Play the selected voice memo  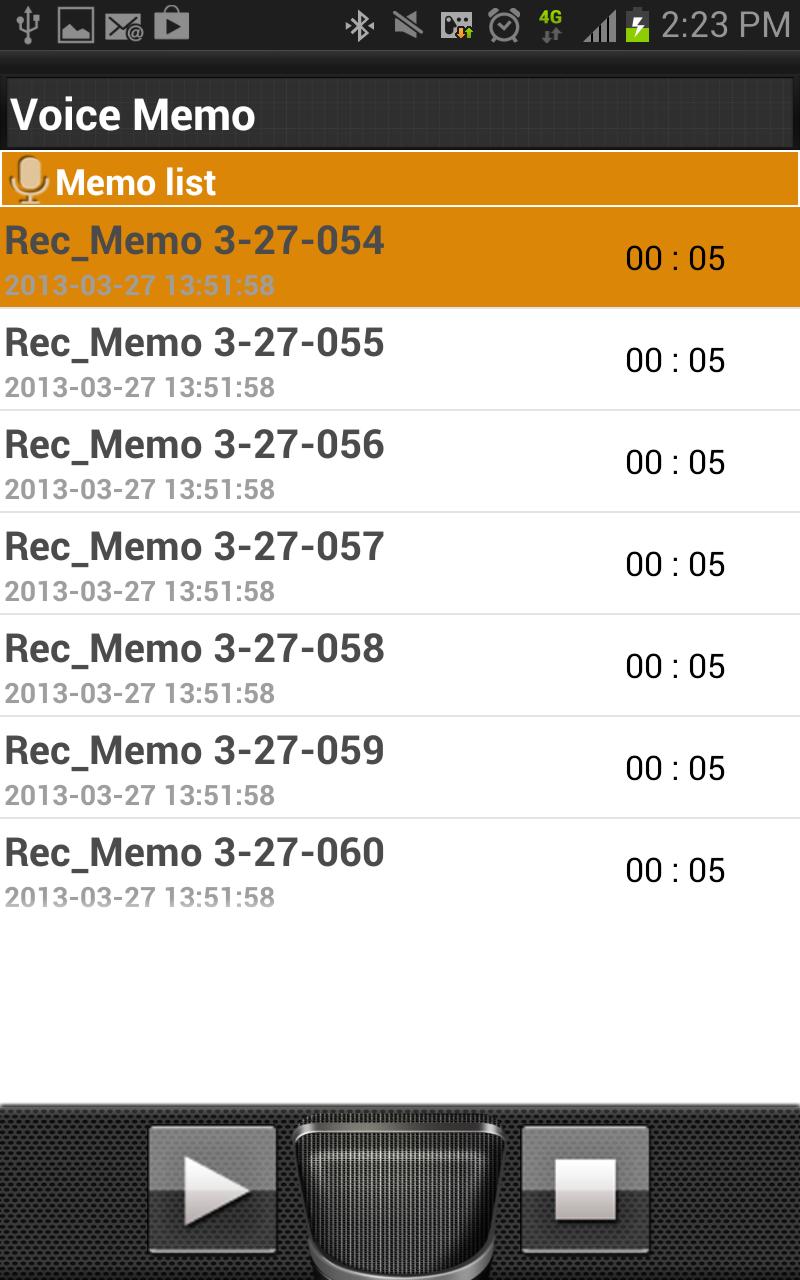pos(212,1189)
